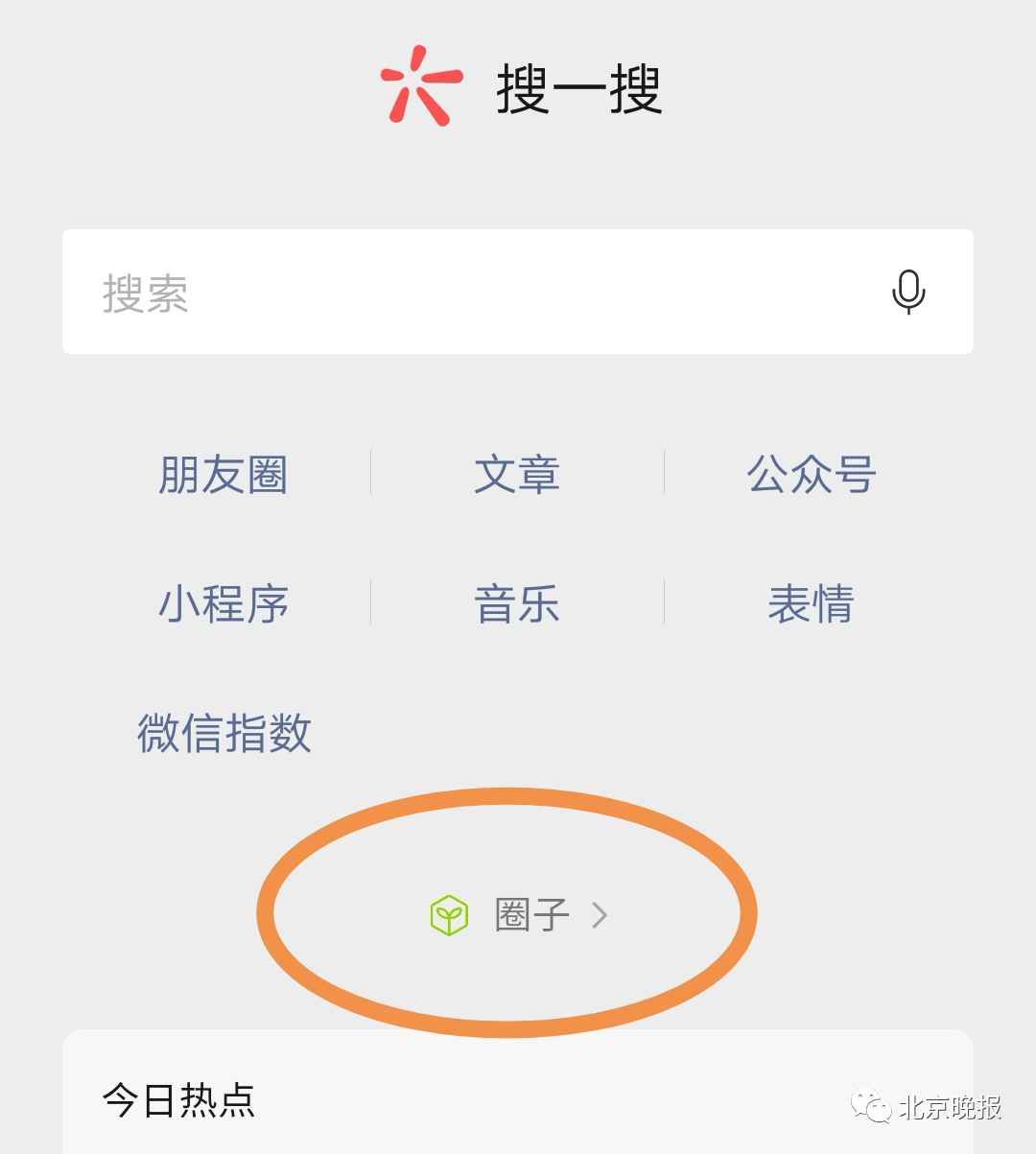Select the 音乐 search option
The height and width of the screenshot is (1154, 1036).
coord(516,603)
